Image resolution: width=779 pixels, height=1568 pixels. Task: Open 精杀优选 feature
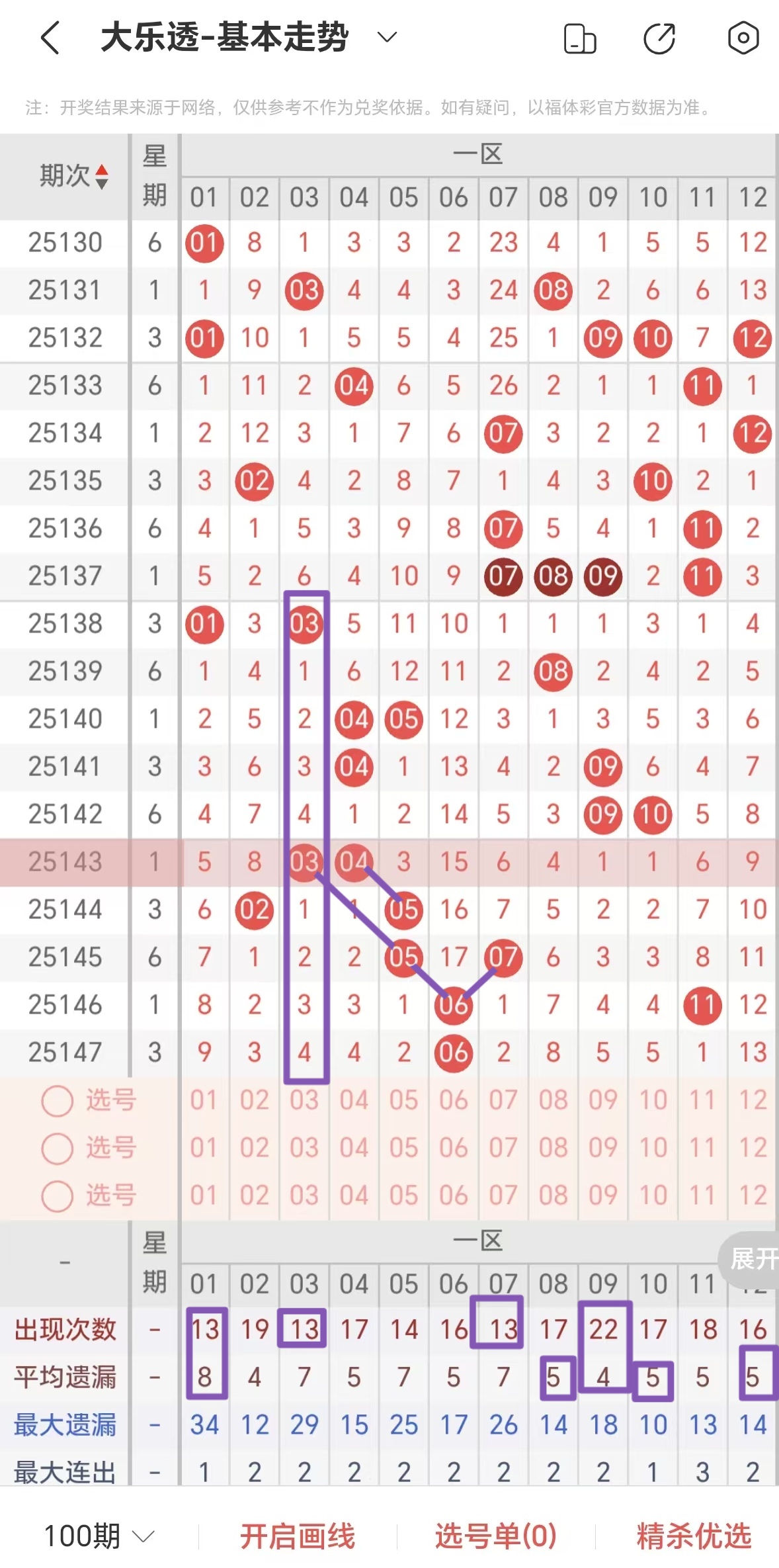pyautogui.click(x=694, y=1536)
